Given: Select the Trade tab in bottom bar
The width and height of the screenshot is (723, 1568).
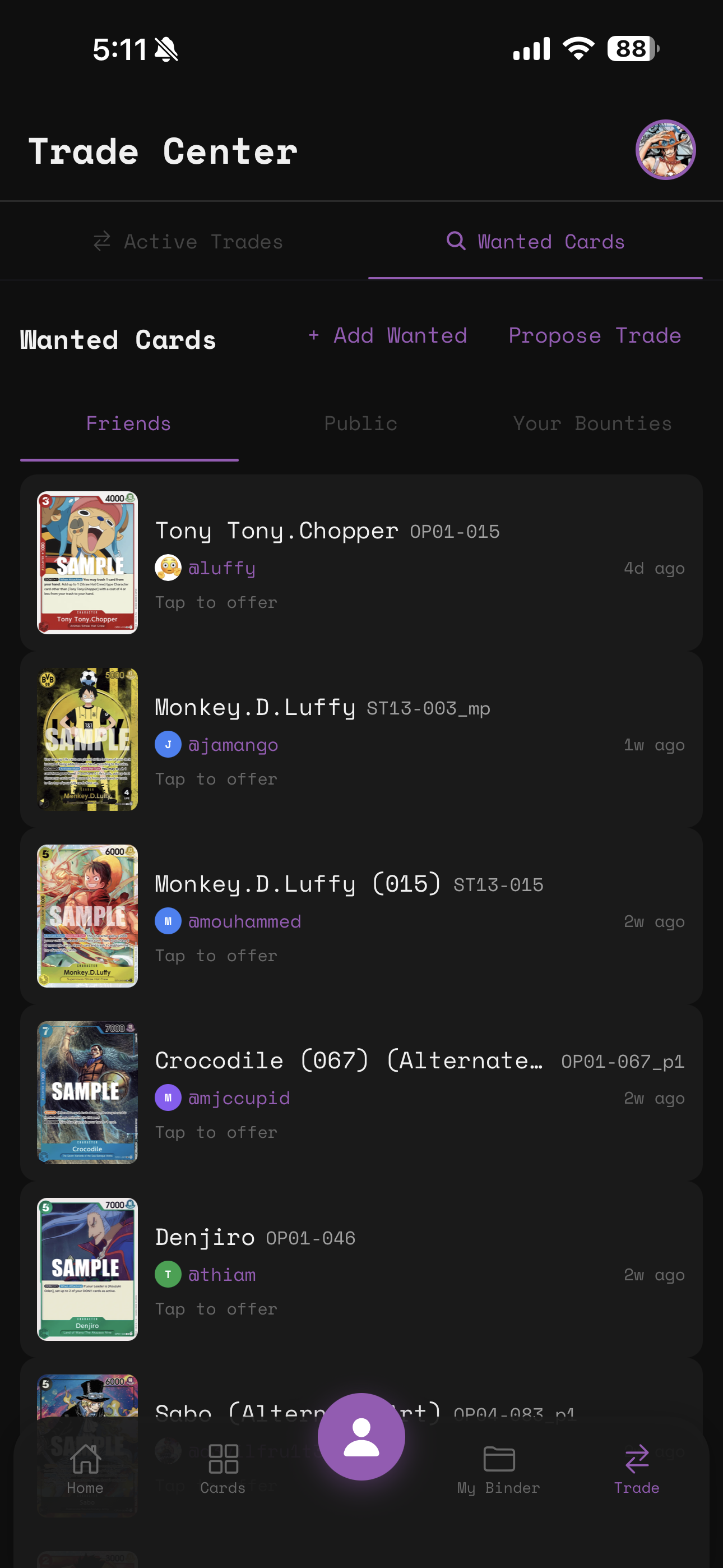Looking at the screenshot, I should 636,1469.
